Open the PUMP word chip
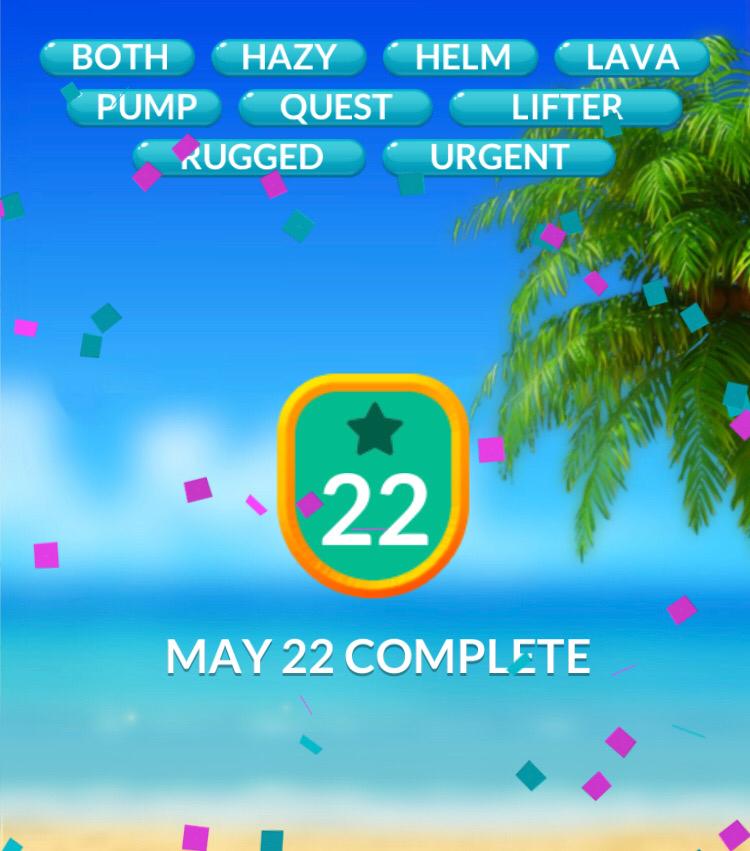This screenshot has width=750, height=851. click(x=145, y=108)
